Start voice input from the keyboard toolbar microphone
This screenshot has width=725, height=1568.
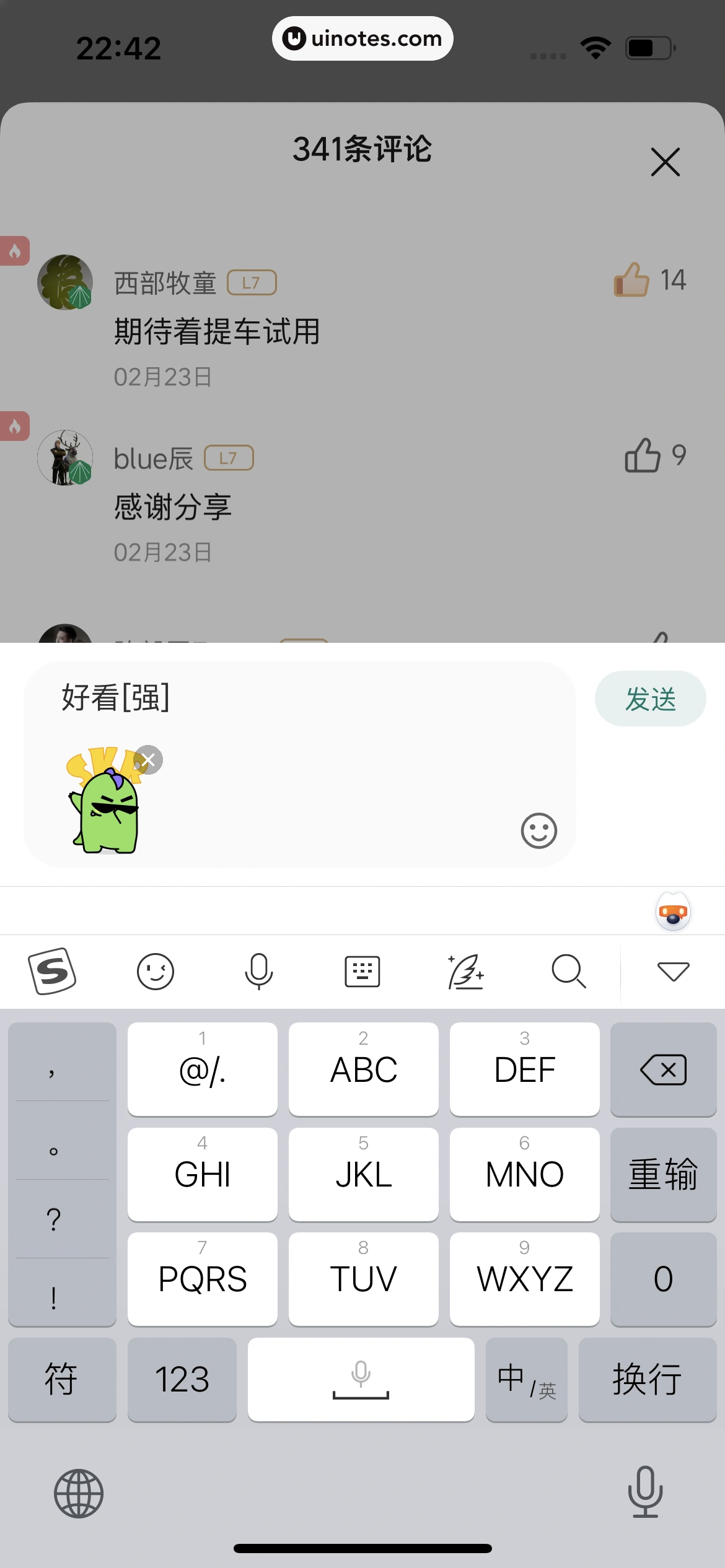(259, 971)
